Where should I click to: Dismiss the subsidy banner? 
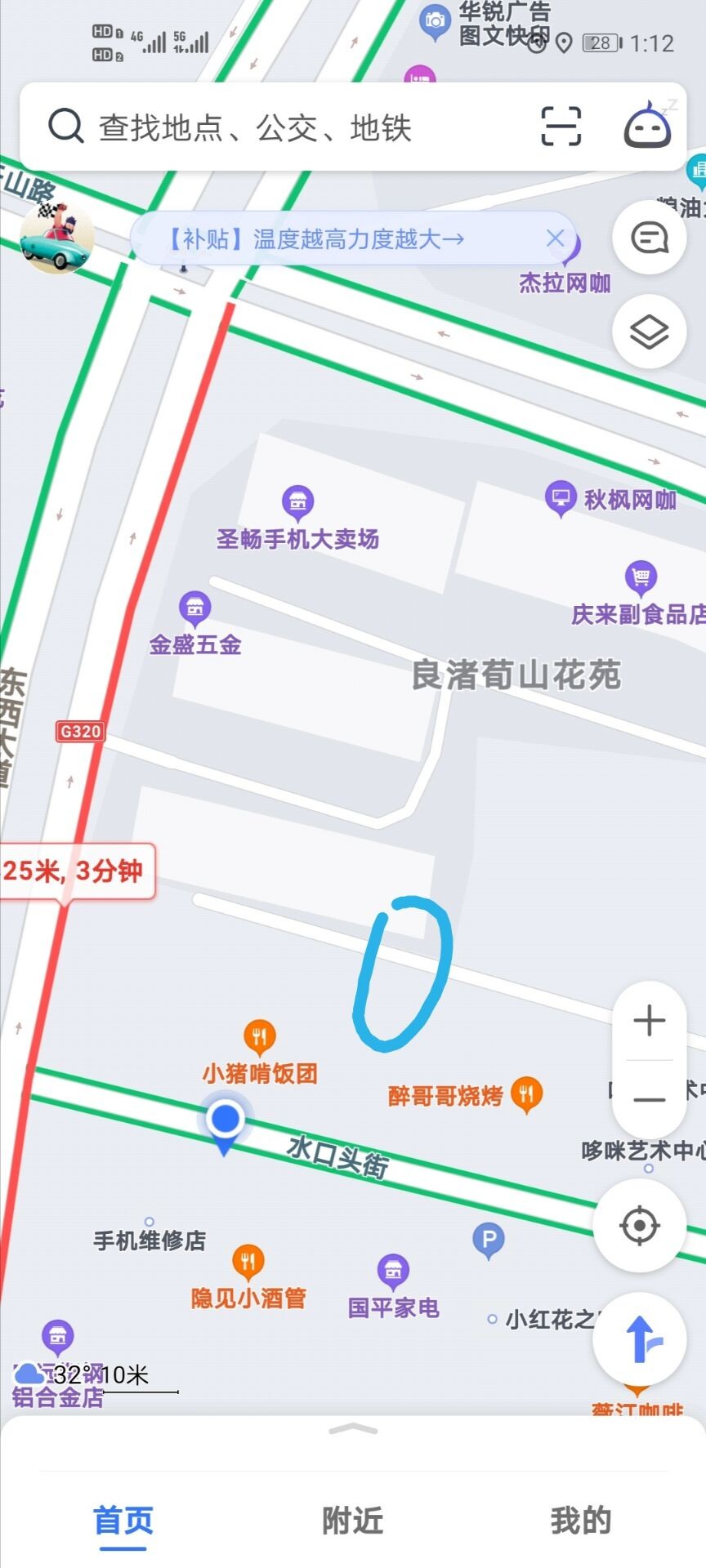(555, 238)
